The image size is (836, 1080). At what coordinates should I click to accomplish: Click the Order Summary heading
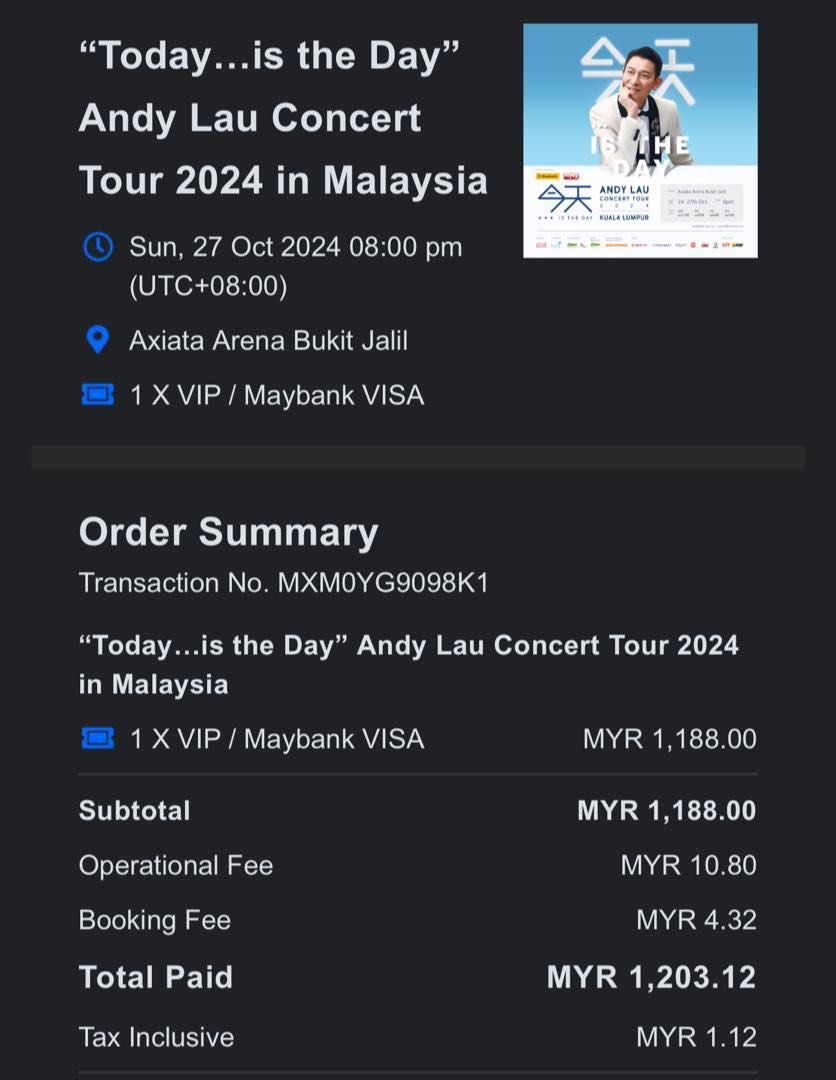click(x=229, y=532)
